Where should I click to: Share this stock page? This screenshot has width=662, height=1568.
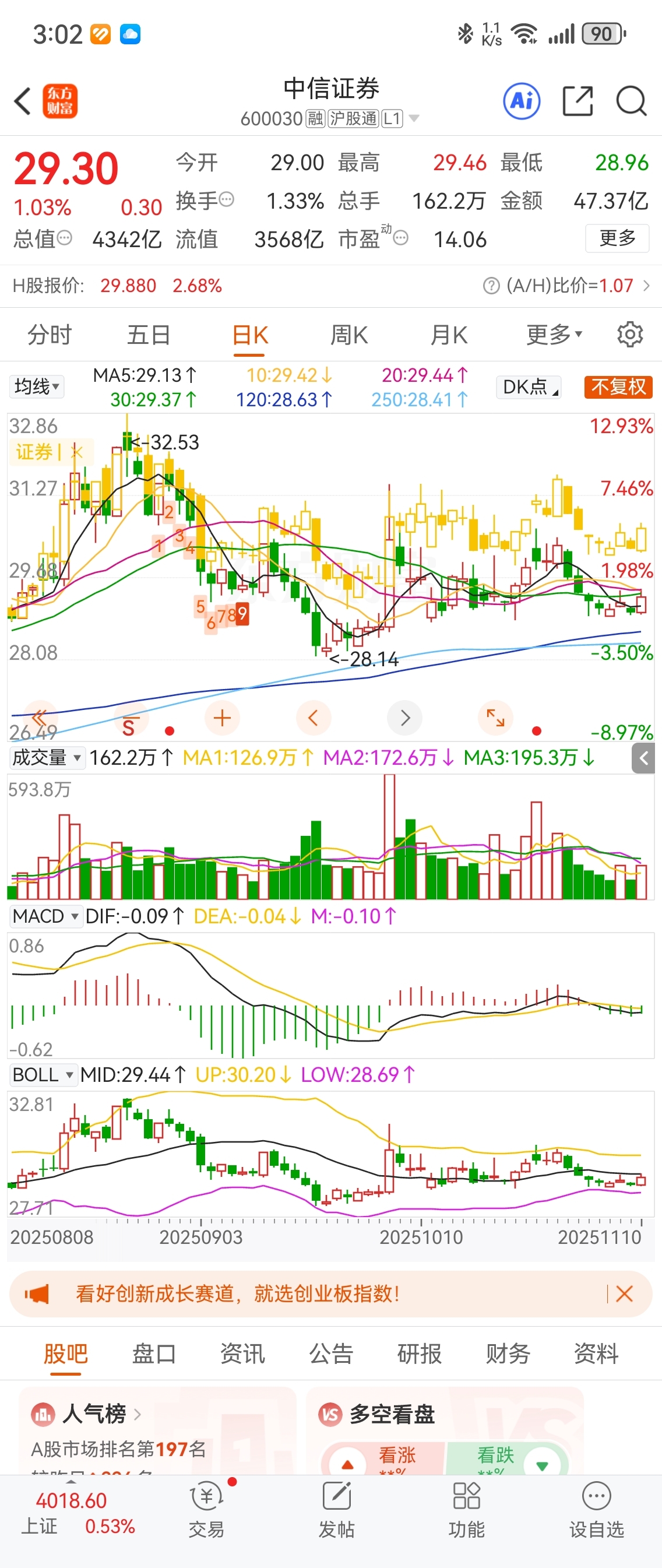tap(577, 101)
